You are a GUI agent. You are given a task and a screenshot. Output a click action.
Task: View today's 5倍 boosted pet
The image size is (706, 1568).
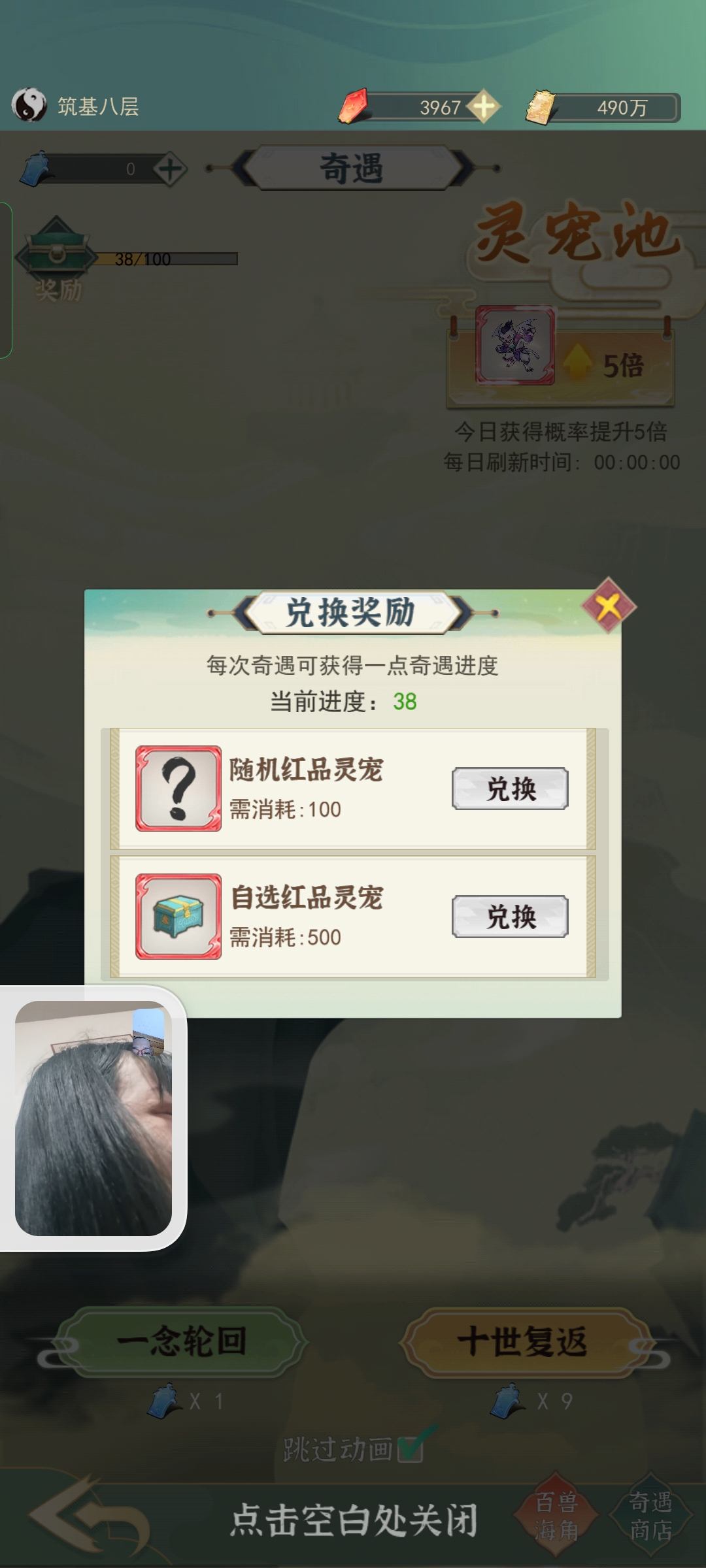click(x=515, y=344)
